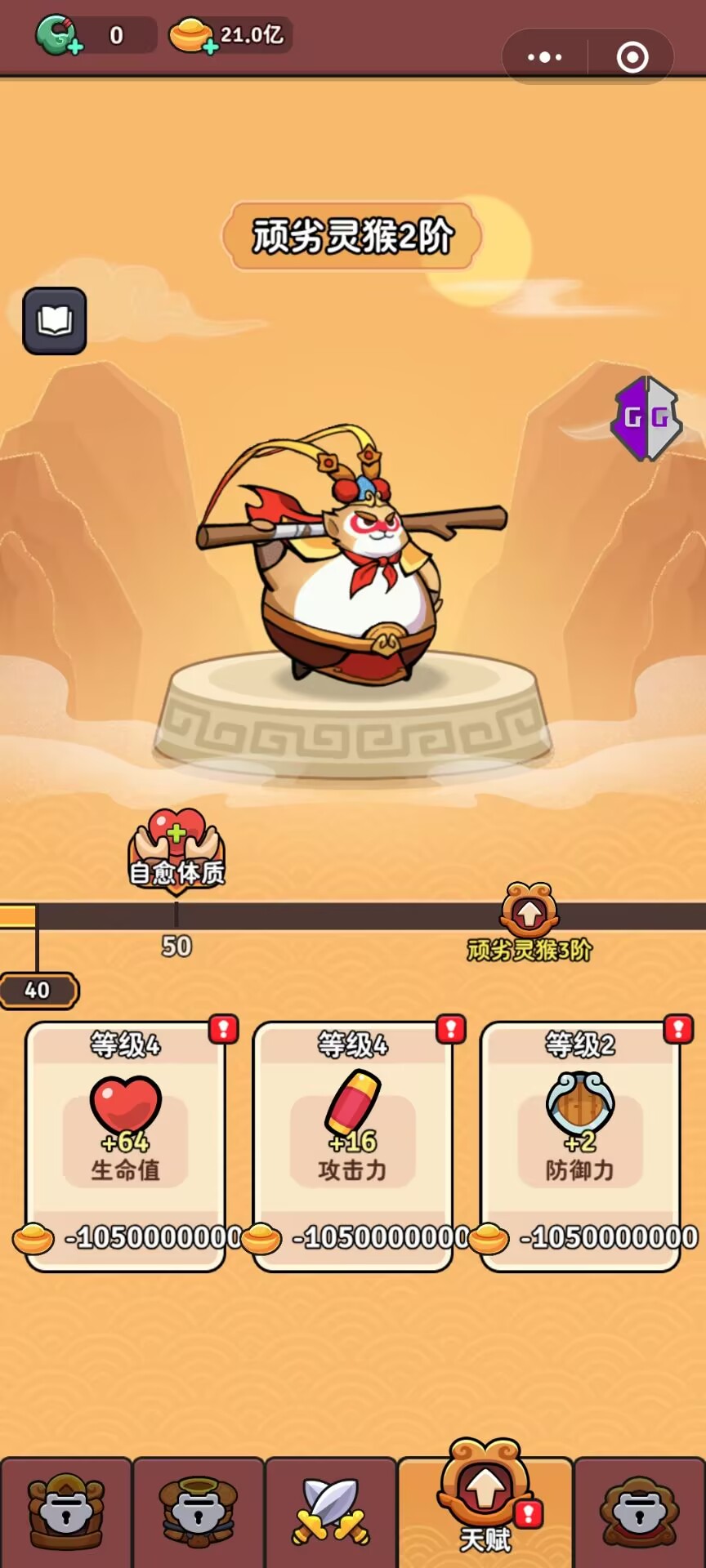Open the book guide icon
This screenshot has width=706, height=1568.
pyautogui.click(x=55, y=321)
